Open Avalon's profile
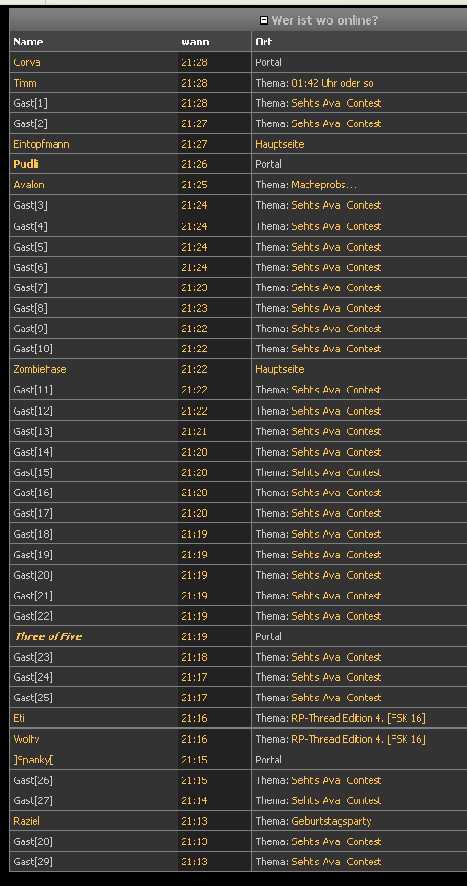467x886 pixels. click(x=29, y=185)
